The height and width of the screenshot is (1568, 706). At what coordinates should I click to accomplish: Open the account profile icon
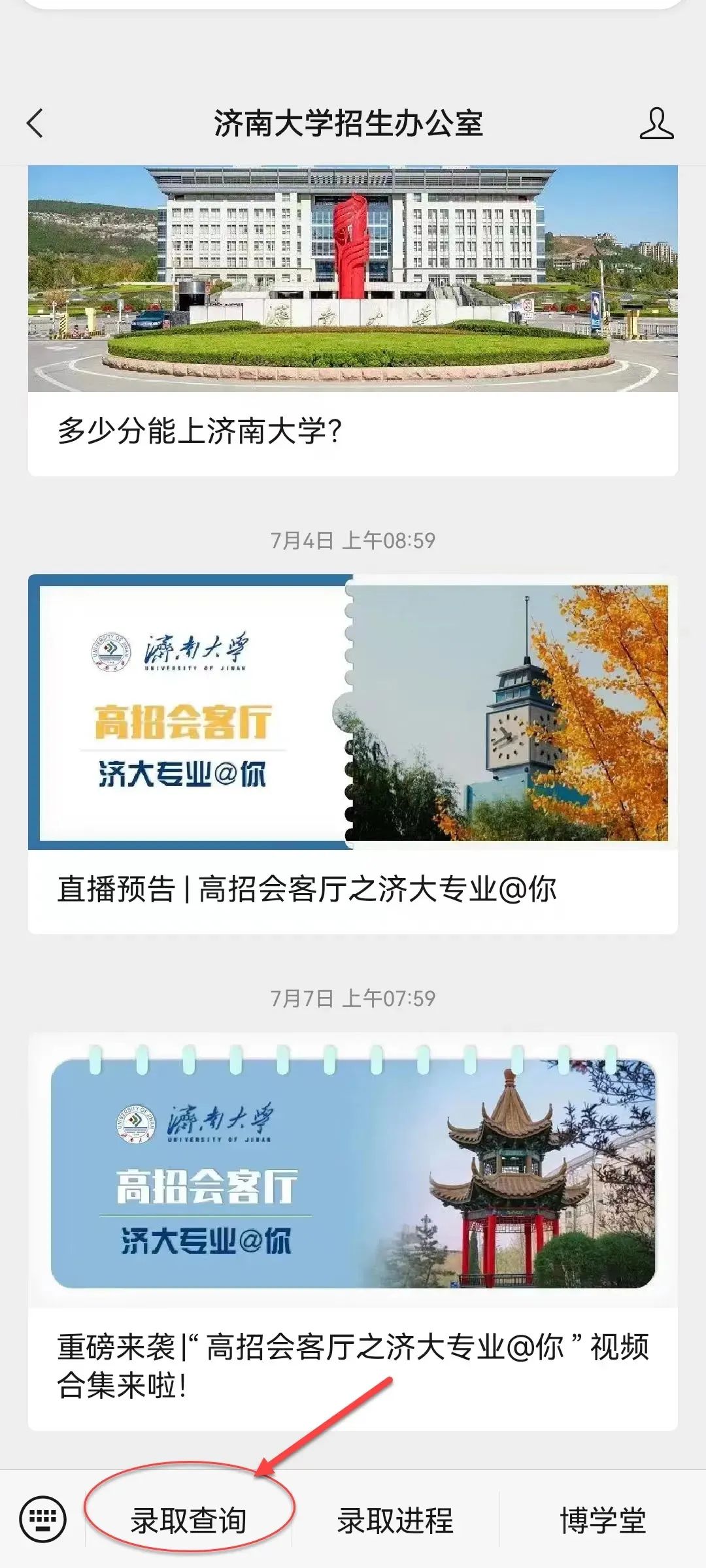(x=656, y=123)
